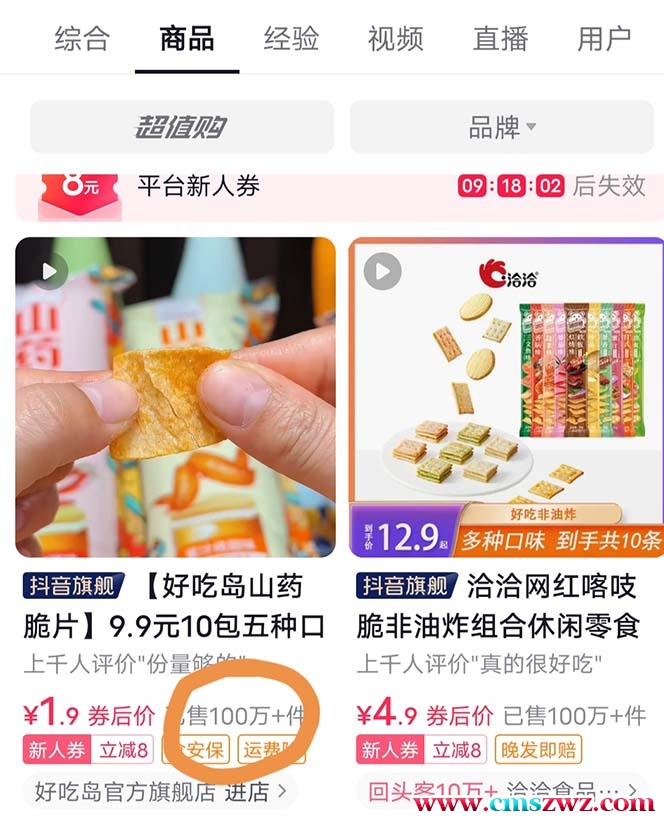
Task: Select the 商品 tab
Action: [187, 39]
